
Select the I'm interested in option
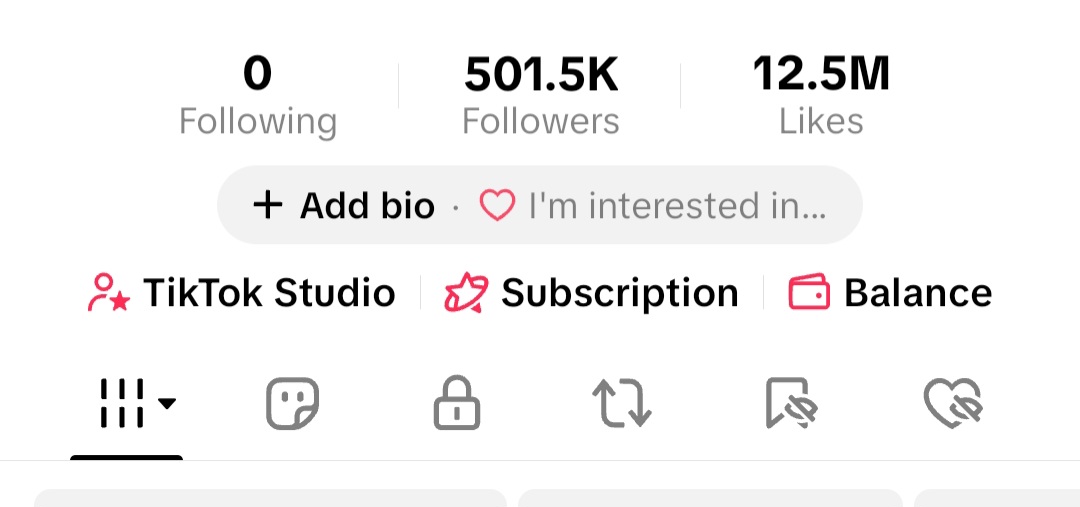[653, 206]
